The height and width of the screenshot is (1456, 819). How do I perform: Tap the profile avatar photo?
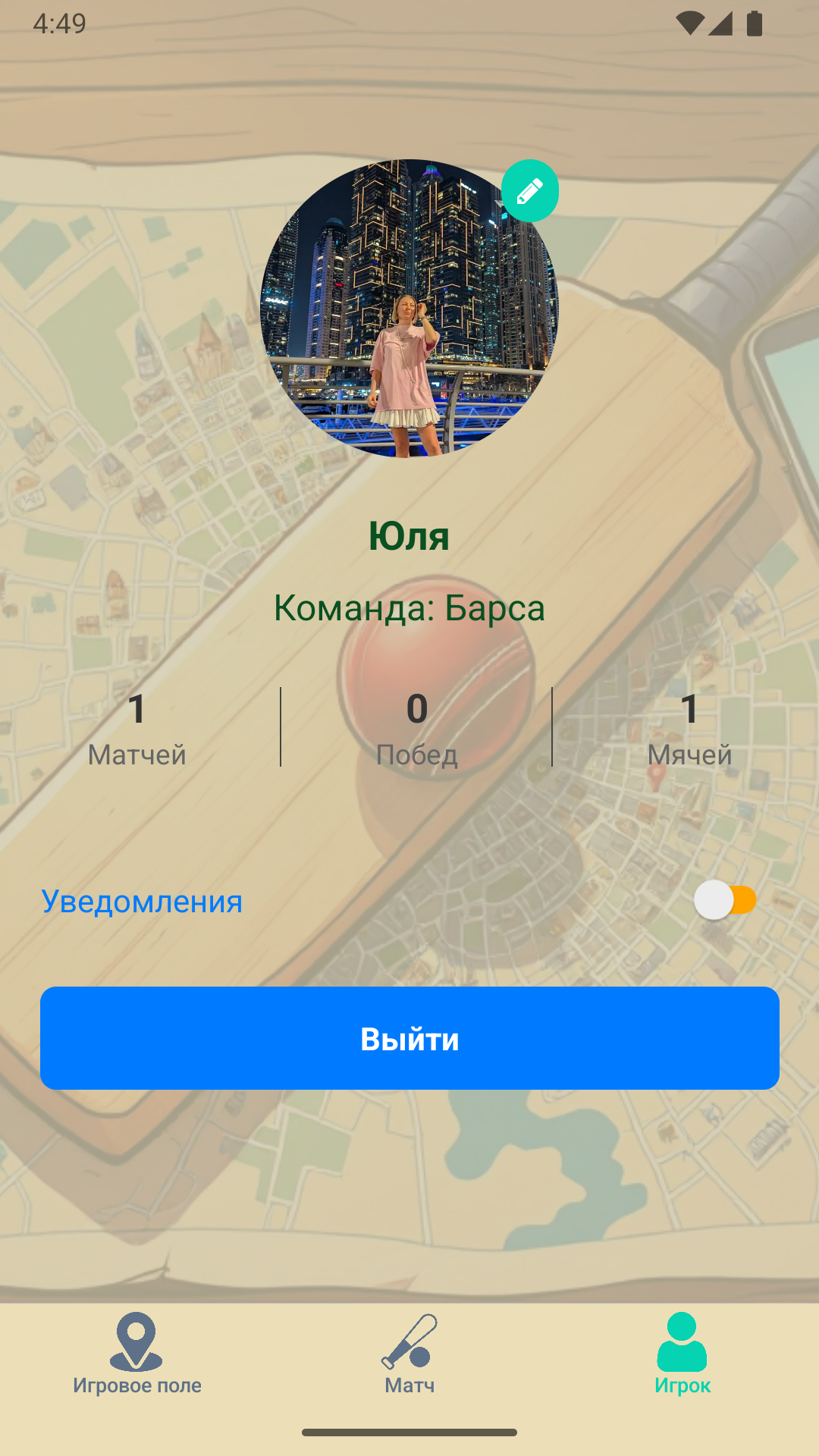(409, 309)
